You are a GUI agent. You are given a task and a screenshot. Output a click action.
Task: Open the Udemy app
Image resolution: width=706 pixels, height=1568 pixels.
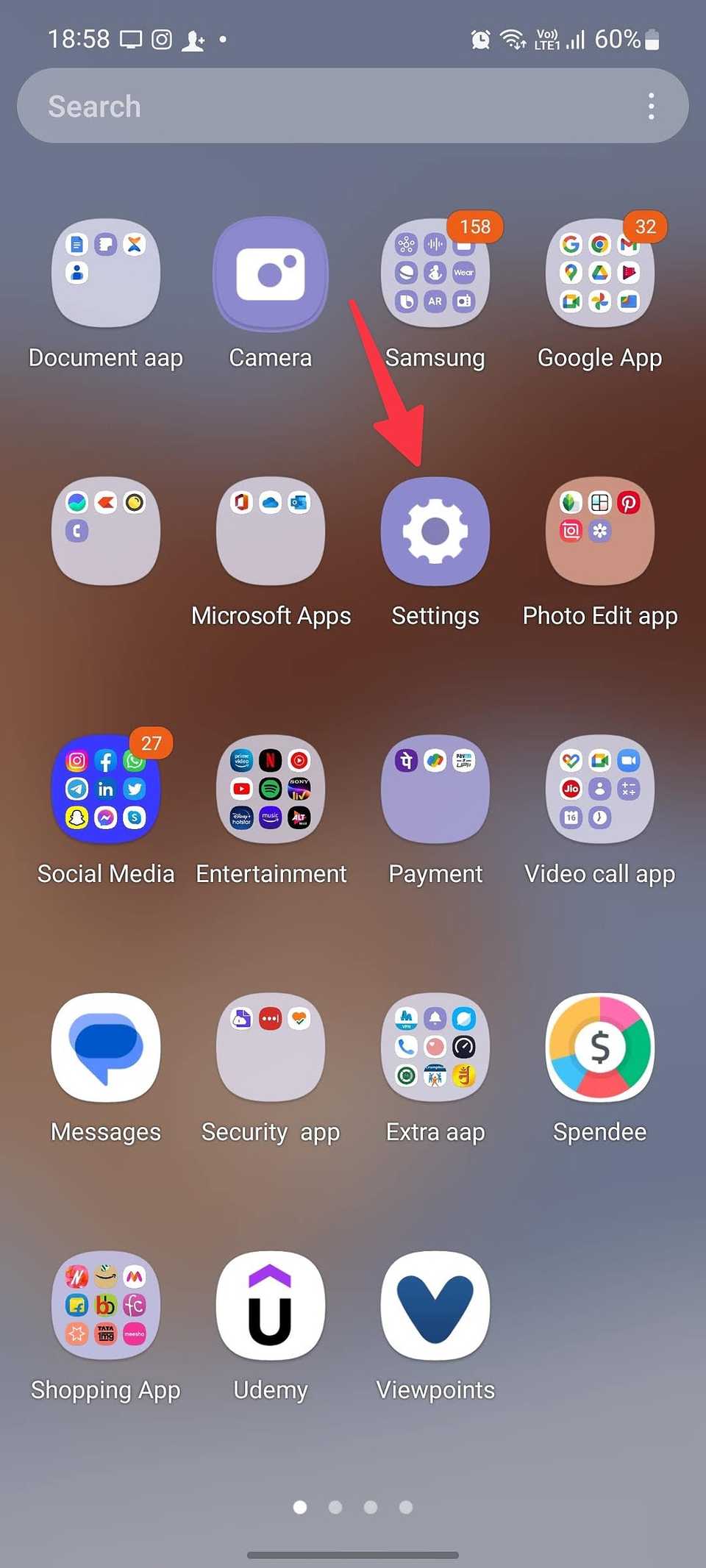(270, 1307)
